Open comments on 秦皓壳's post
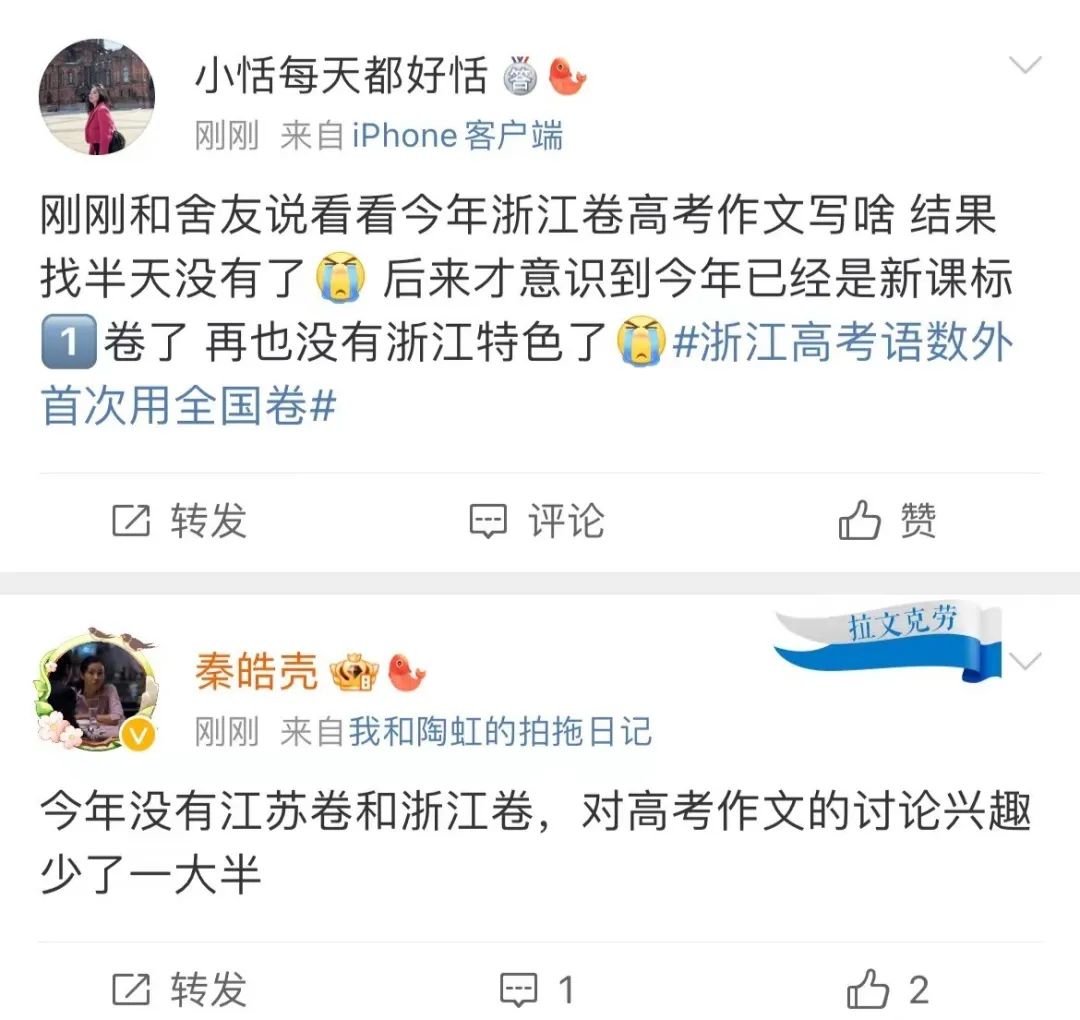Viewport: 1080px width, 1020px height. tap(538, 990)
